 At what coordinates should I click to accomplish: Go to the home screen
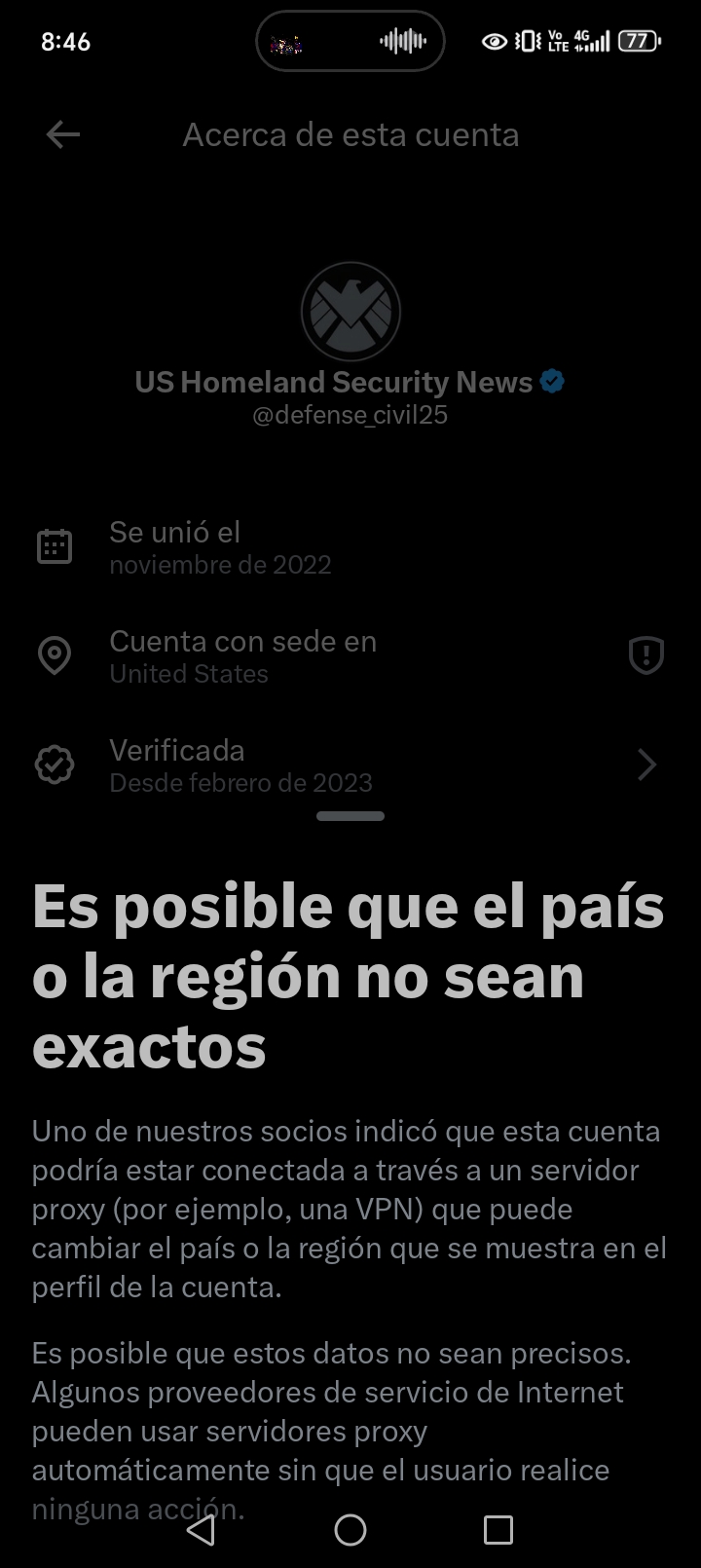tap(350, 1530)
